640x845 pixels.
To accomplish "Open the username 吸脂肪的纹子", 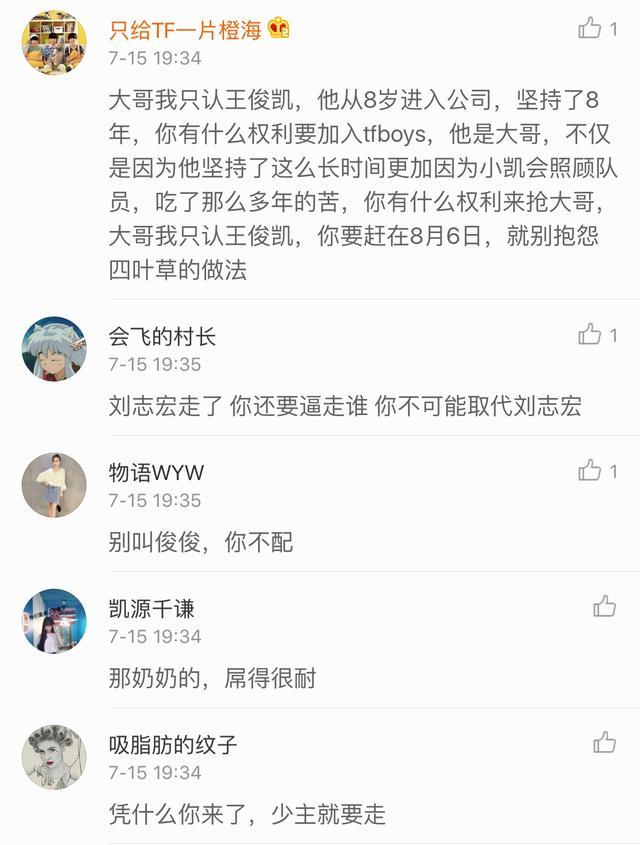I will [x=173, y=744].
